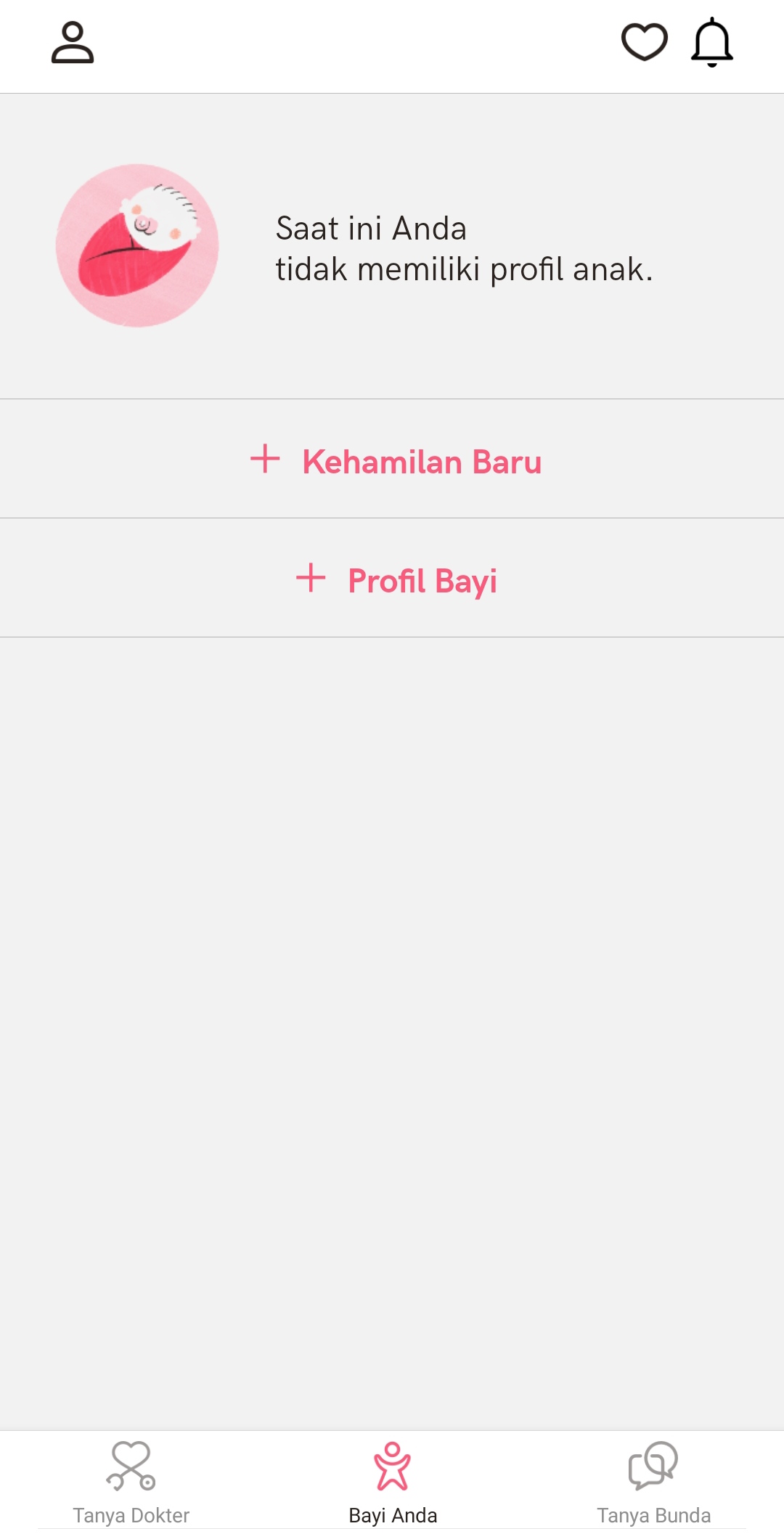Create a baby profile with Profil Bayi
Screen dimensions: 784x1534
coord(396,580)
